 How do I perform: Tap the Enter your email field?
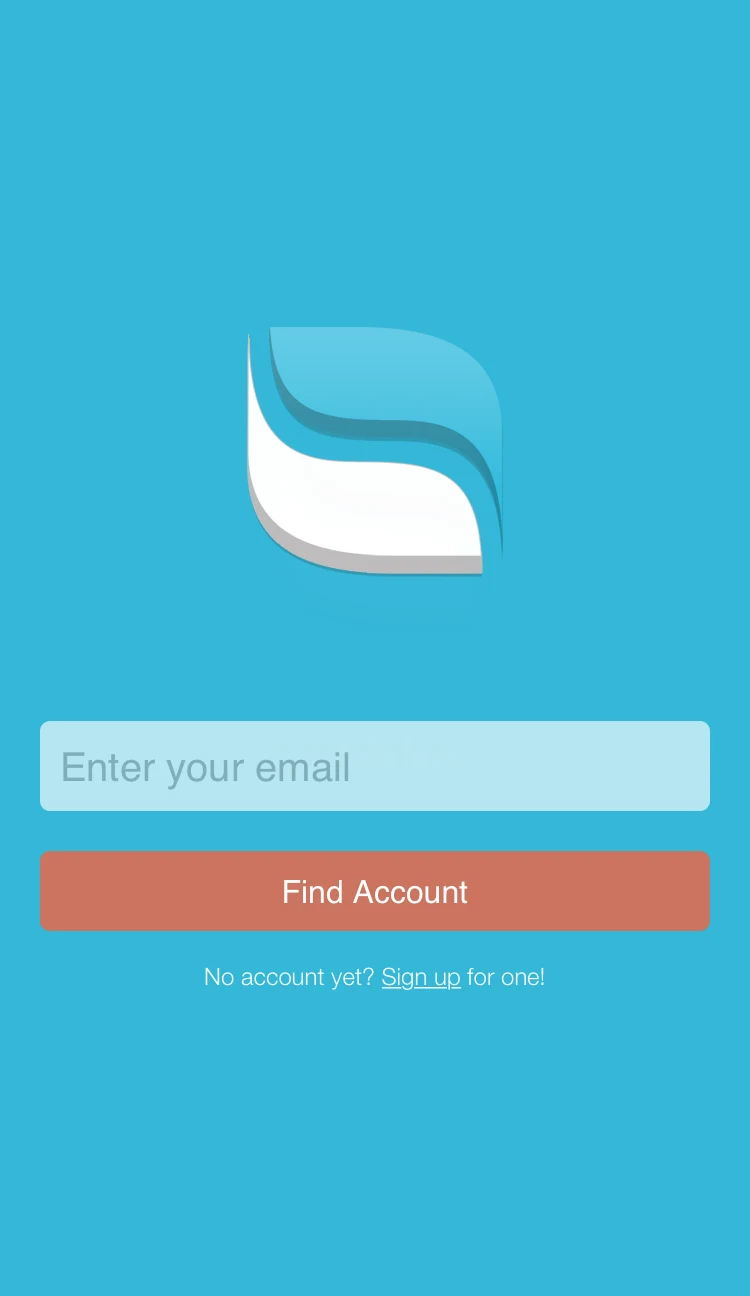point(375,766)
